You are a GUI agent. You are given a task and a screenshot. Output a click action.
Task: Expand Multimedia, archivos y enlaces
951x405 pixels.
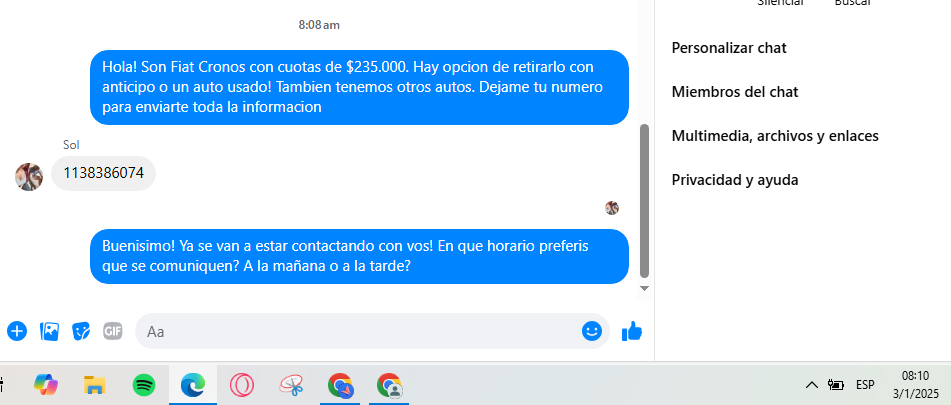(x=775, y=135)
